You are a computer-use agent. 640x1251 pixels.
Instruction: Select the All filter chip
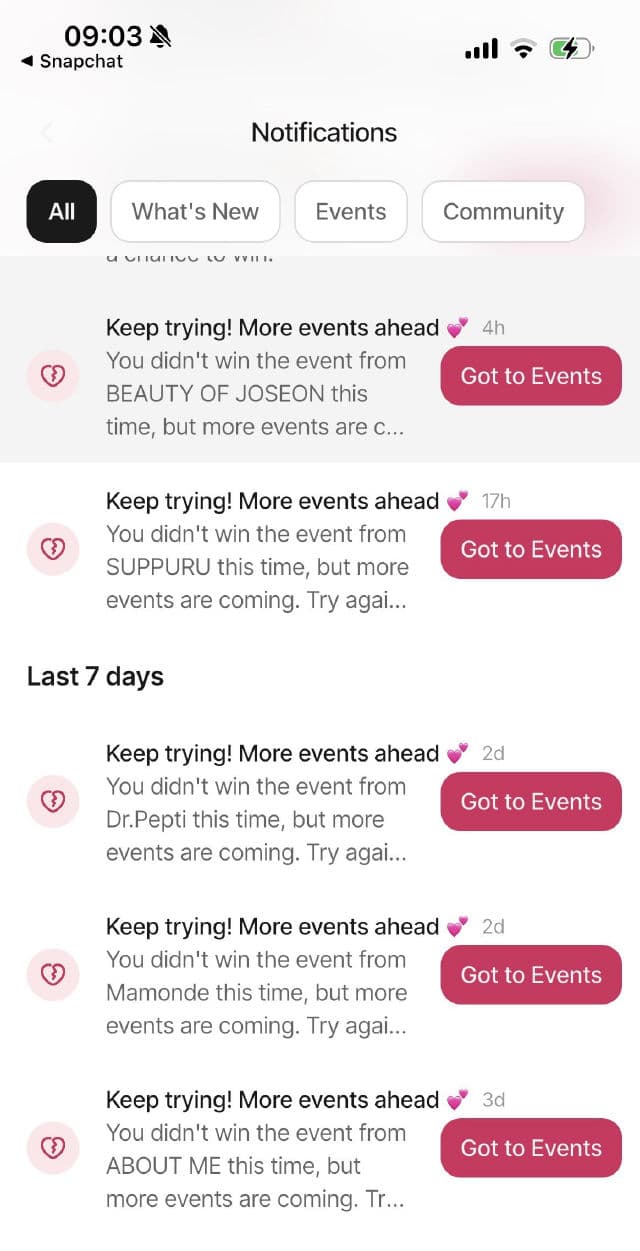(62, 211)
